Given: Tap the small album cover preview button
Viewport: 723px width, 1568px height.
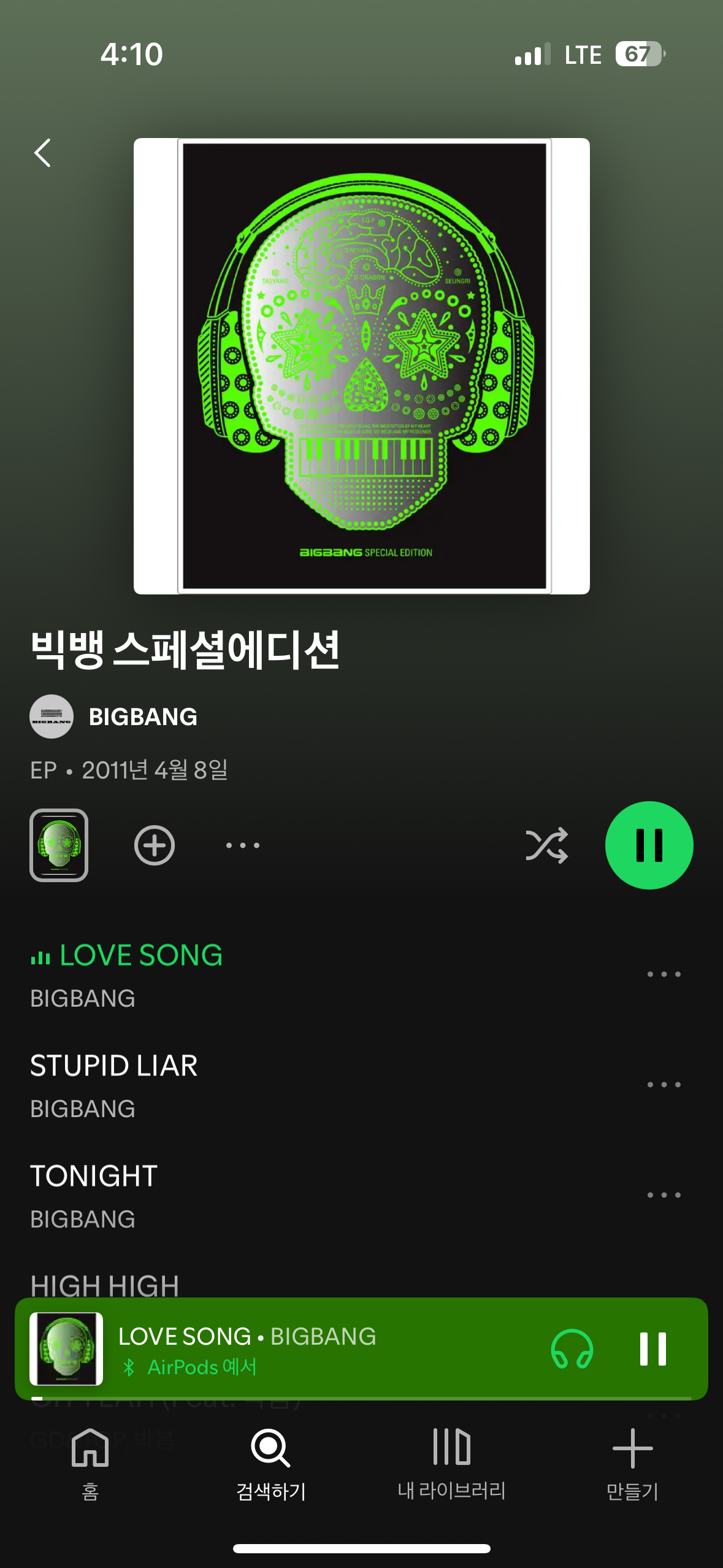Looking at the screenshot, I should click(x=59, y=845).
